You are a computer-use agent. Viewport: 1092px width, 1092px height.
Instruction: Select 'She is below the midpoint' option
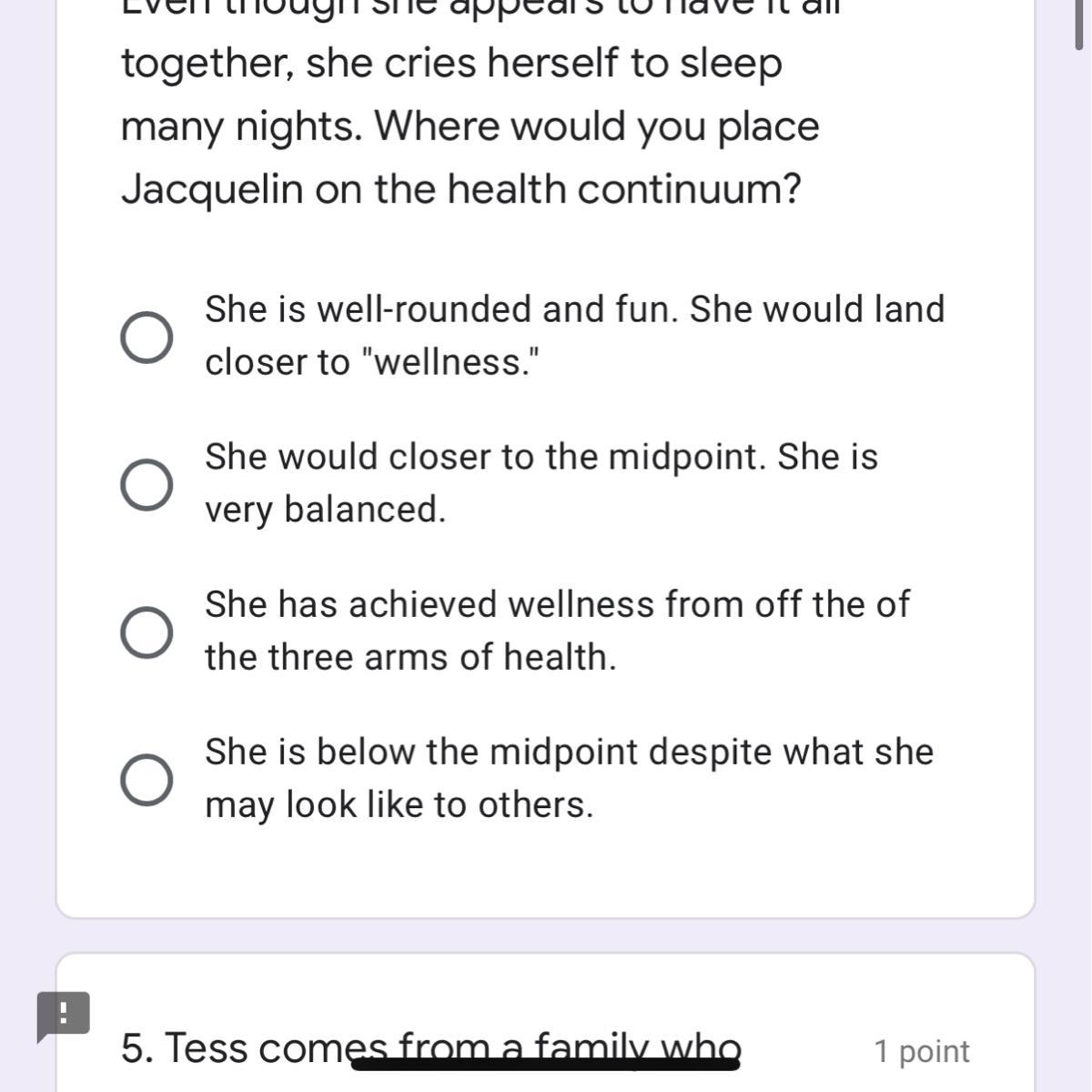[x=147, y=780]
